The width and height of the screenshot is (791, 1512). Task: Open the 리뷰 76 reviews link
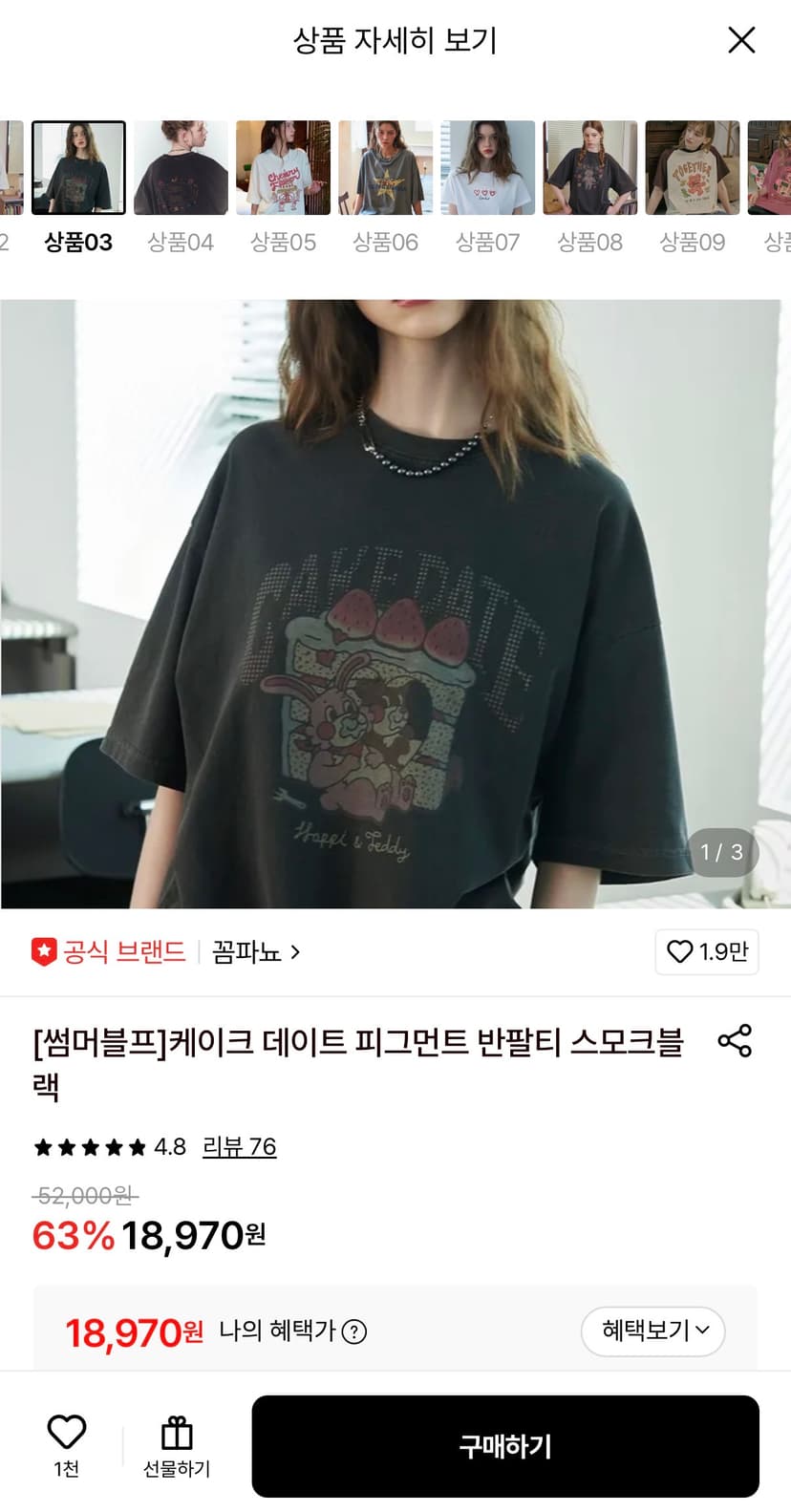[x=240, y=1146]
